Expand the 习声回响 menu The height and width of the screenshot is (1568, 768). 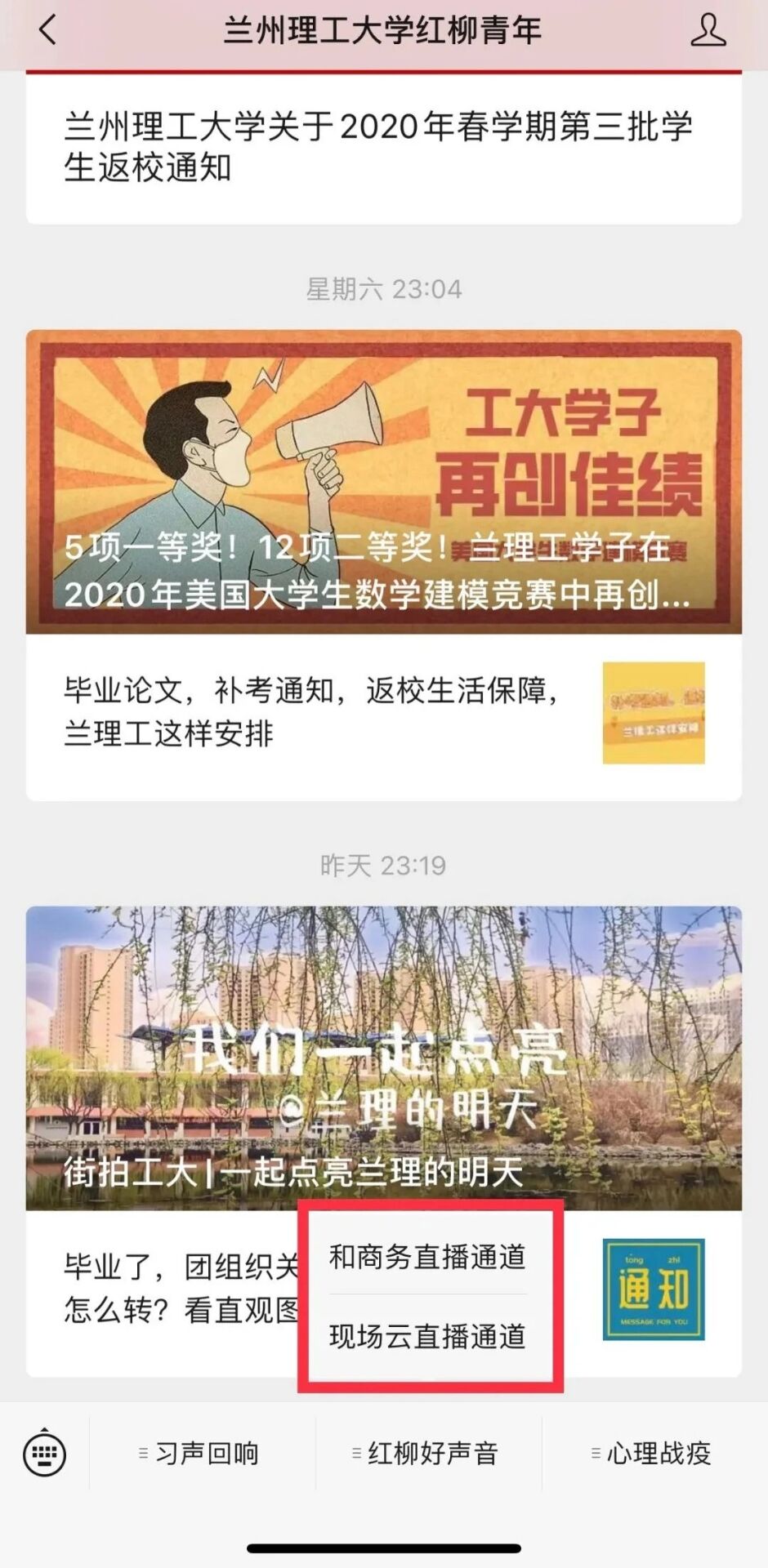[x=201, y=1454]
